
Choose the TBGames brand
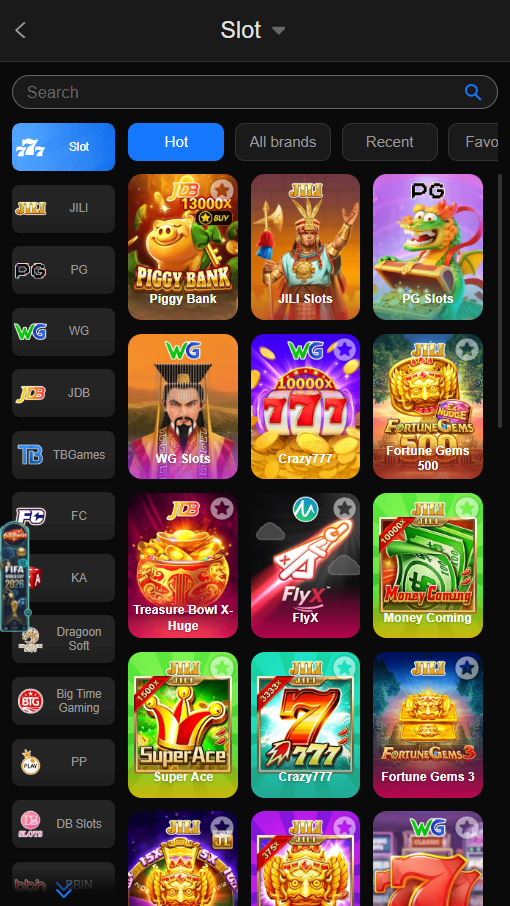64,455
